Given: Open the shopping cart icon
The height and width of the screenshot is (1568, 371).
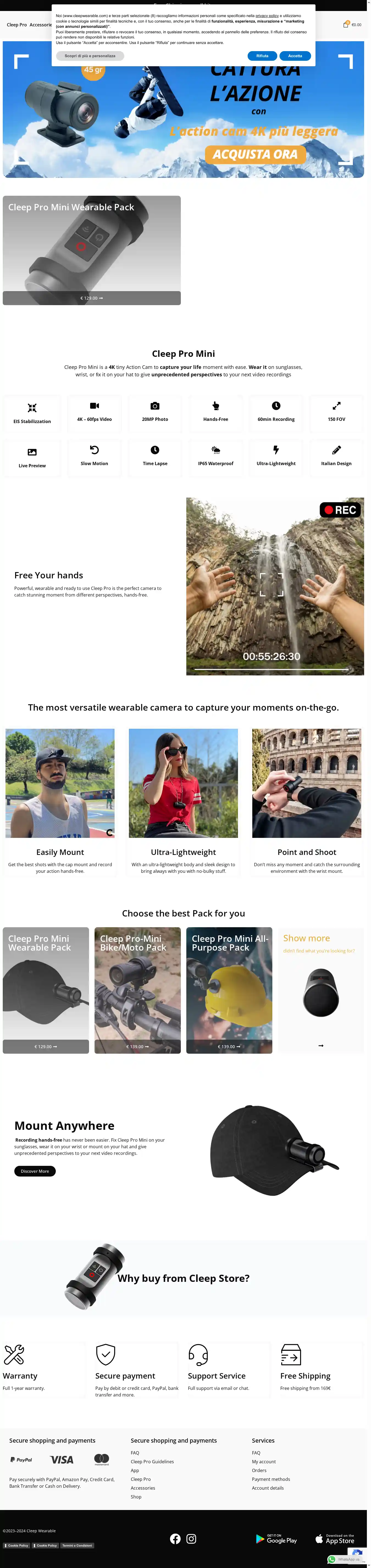Looking at the screenshot, I should tap(345, 25).
